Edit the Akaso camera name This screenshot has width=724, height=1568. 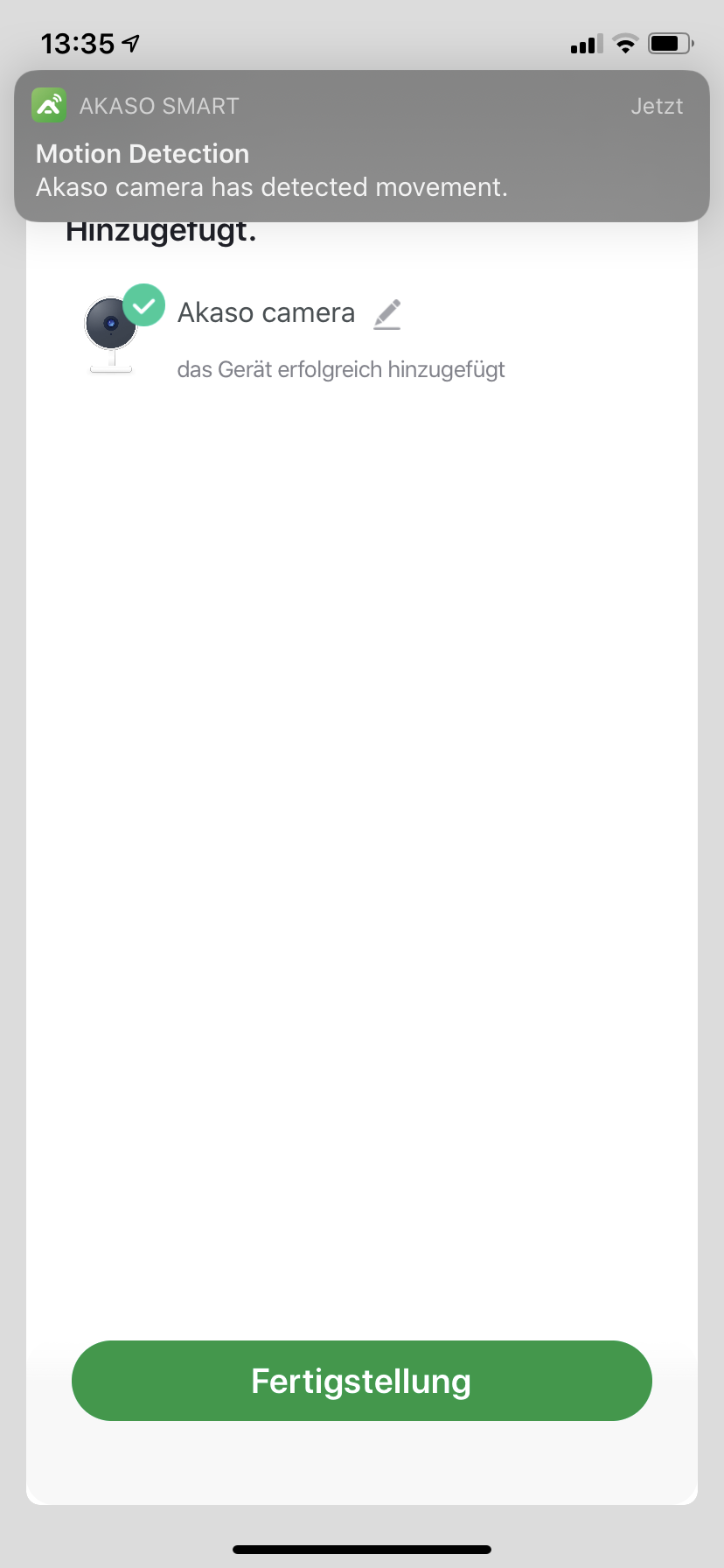pos(386,314)
